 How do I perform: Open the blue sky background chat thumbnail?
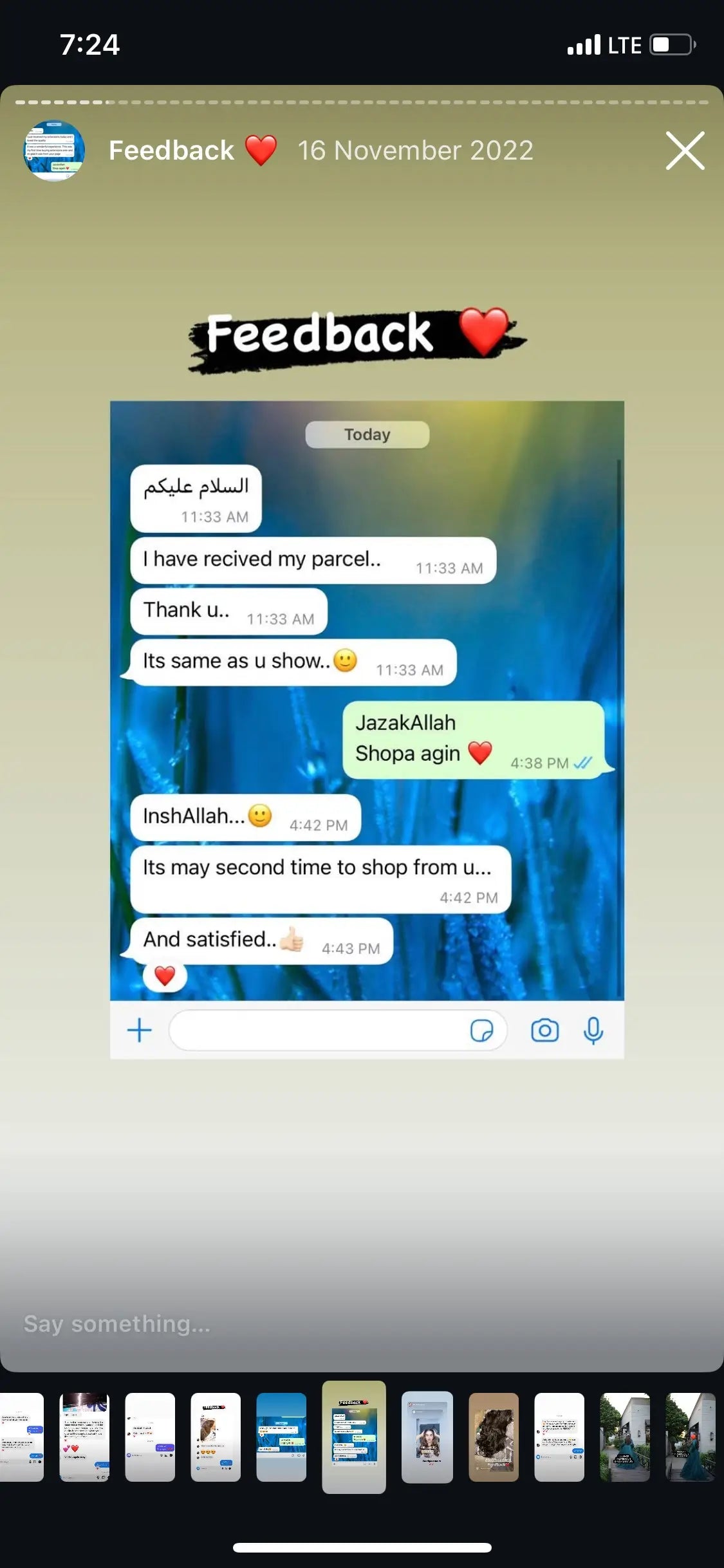[x=281, y=1437]
